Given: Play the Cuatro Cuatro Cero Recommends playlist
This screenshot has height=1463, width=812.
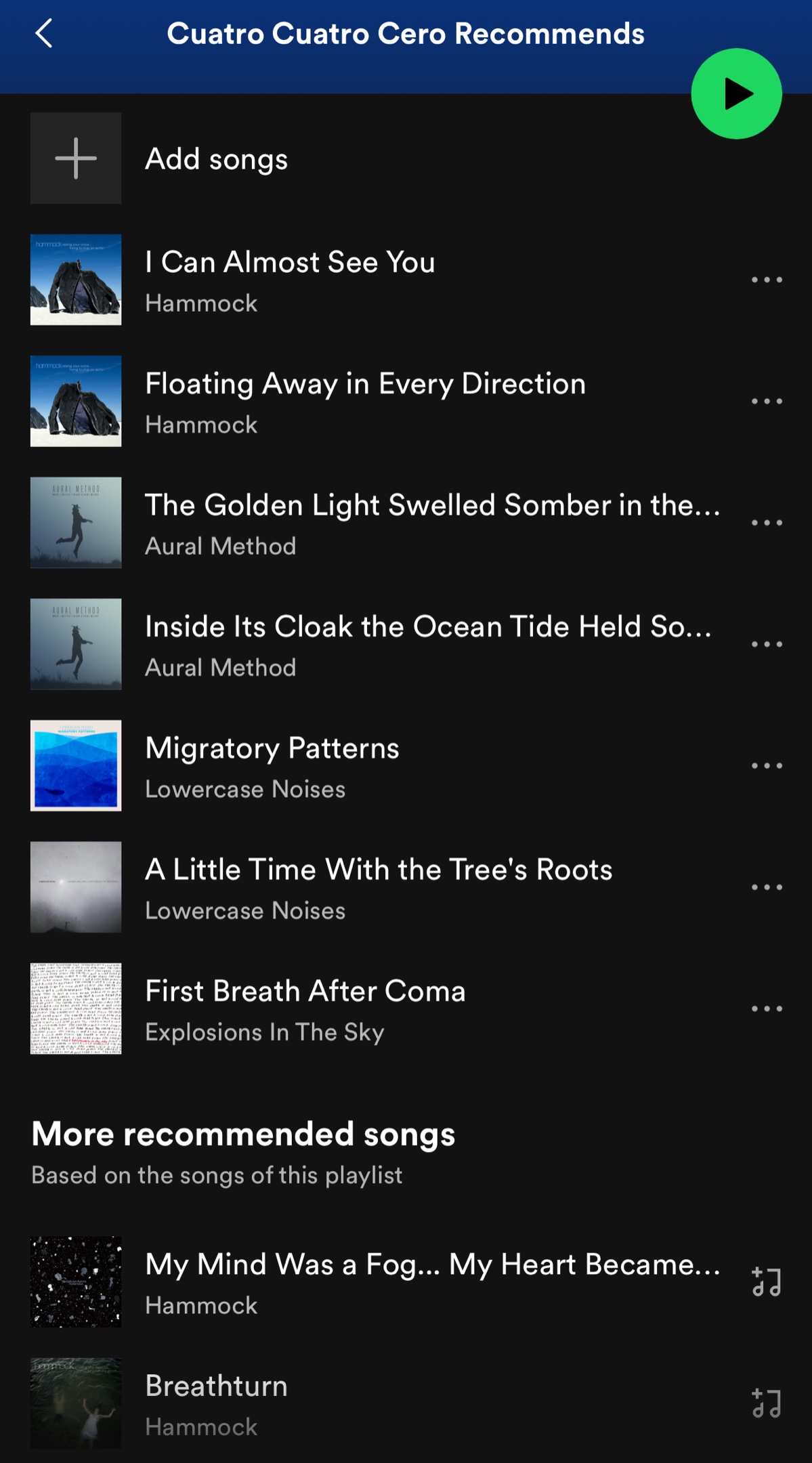Looking at the screenshot, I should coord(736,93).
